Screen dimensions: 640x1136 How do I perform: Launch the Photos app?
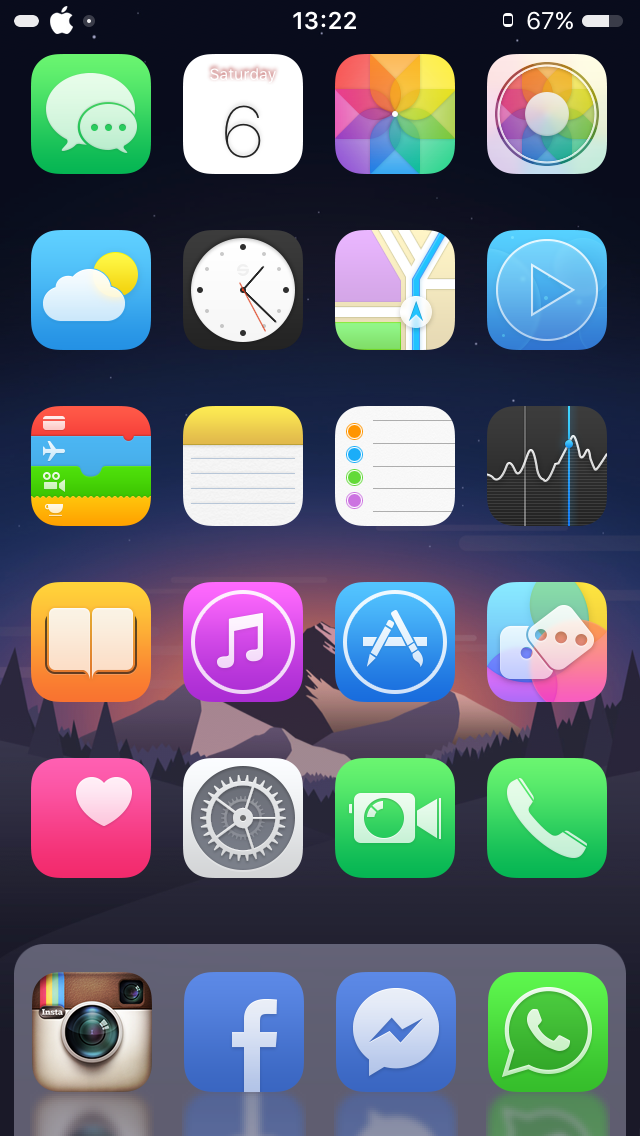(395, 114)
